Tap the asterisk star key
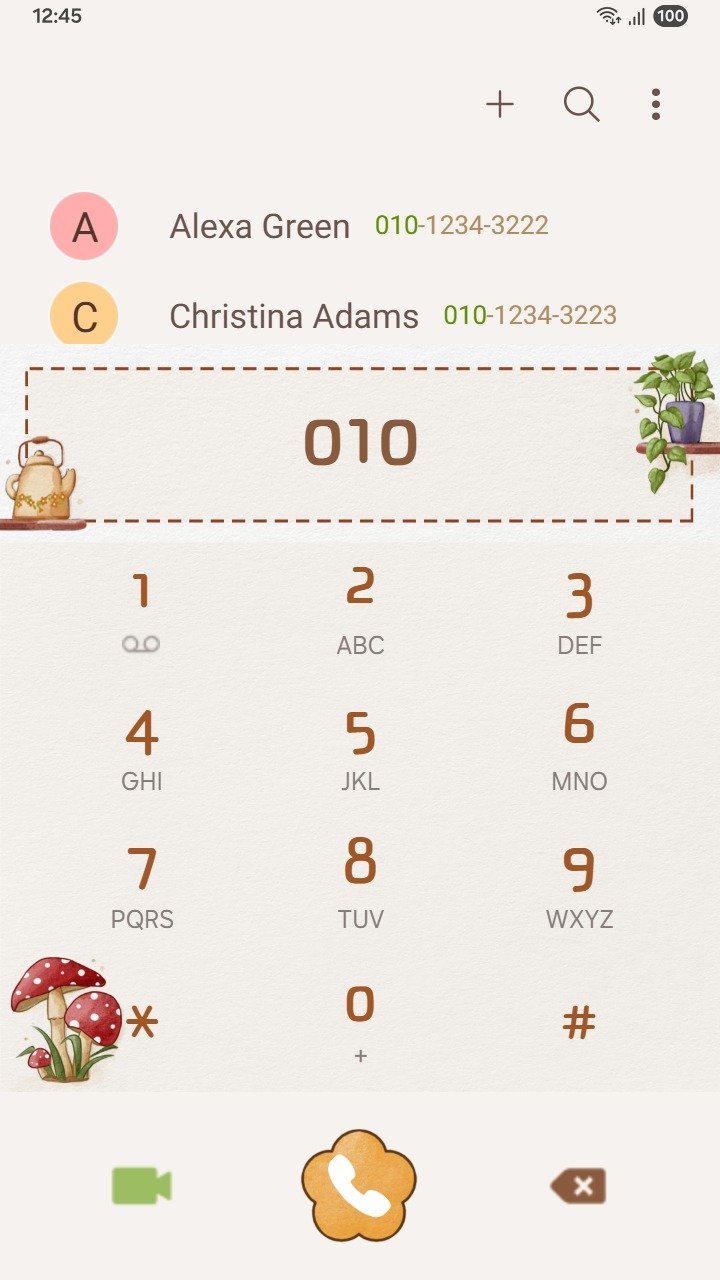 click(143, 1023)
